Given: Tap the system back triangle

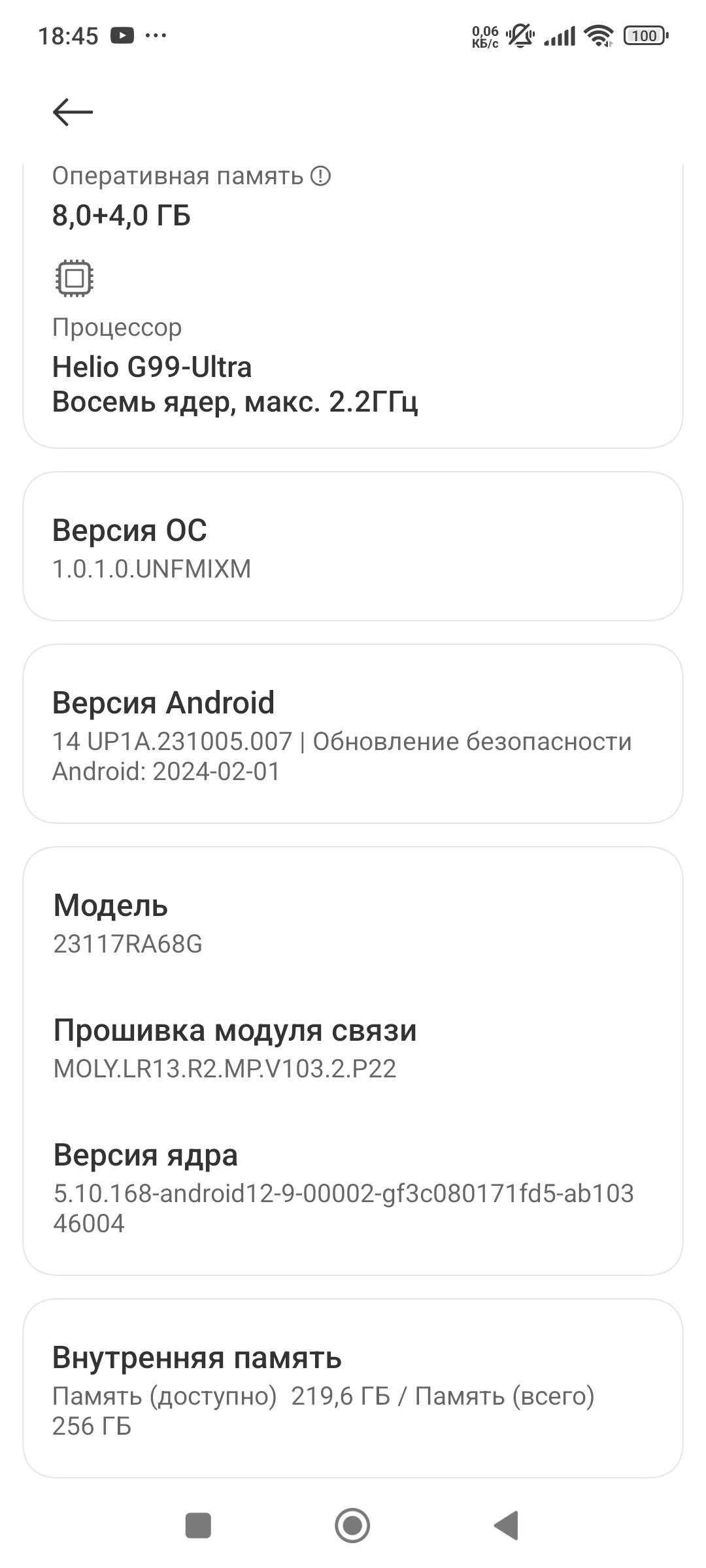Looking at the screenshot, I should point(507,1526).
